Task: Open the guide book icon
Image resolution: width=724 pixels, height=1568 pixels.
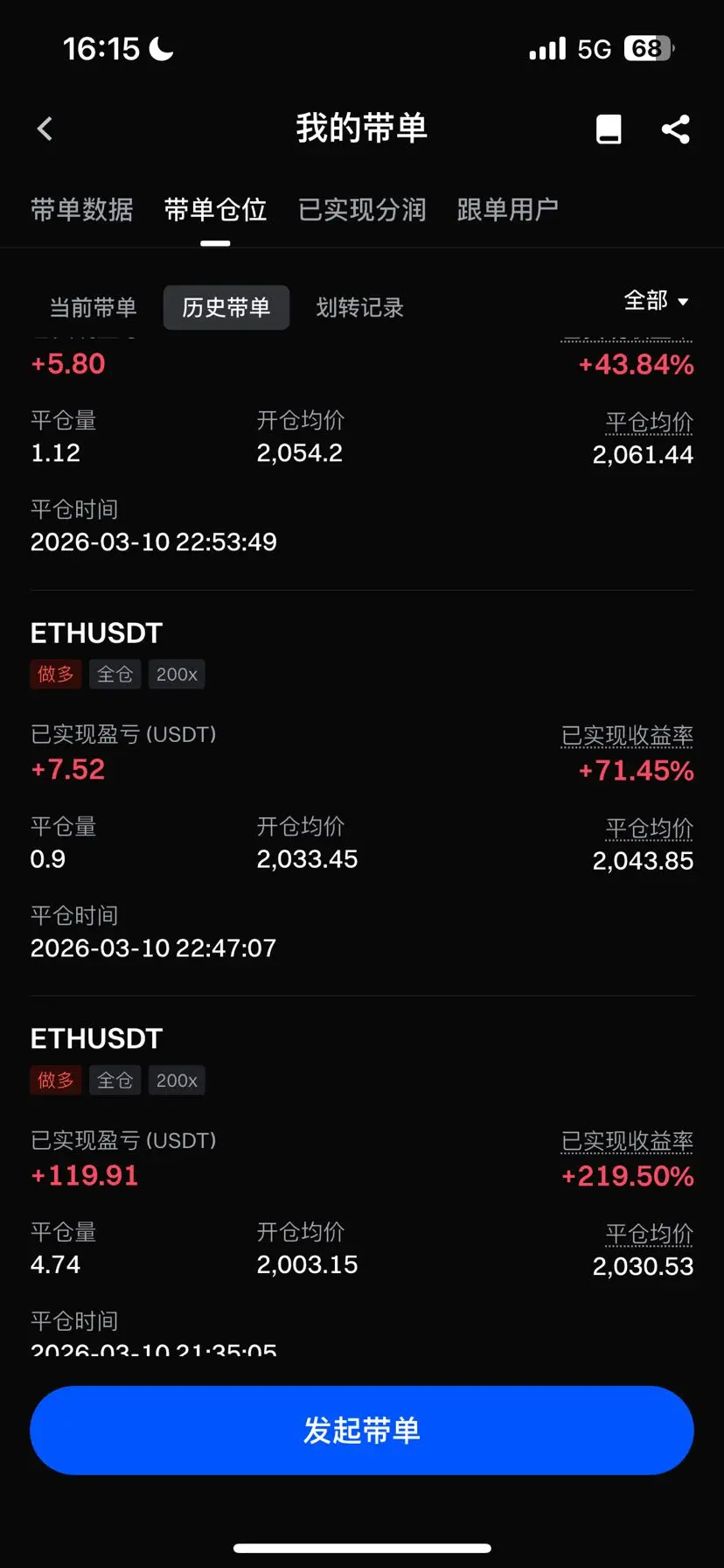Action: point(609,129)
